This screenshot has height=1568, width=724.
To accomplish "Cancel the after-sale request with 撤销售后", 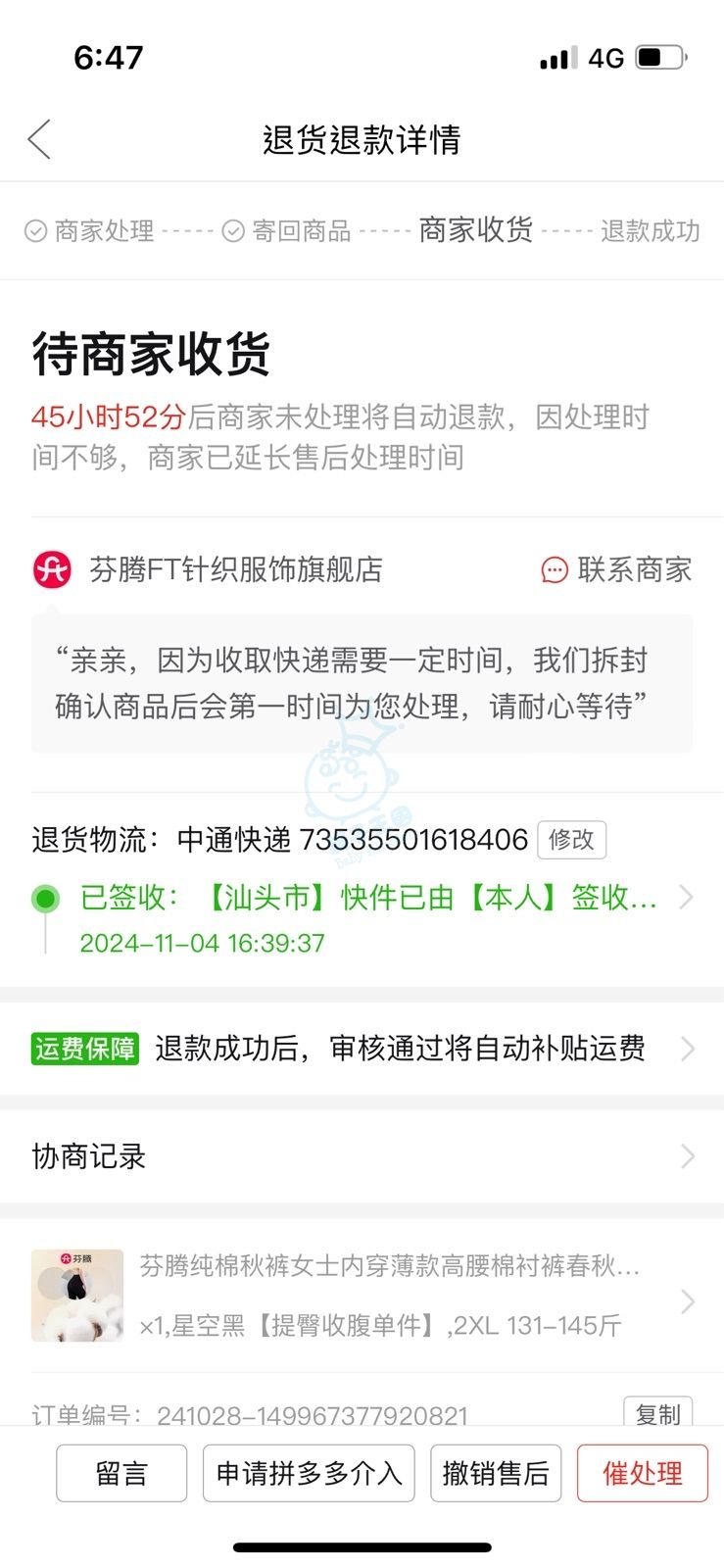I will click(496, 1473).
